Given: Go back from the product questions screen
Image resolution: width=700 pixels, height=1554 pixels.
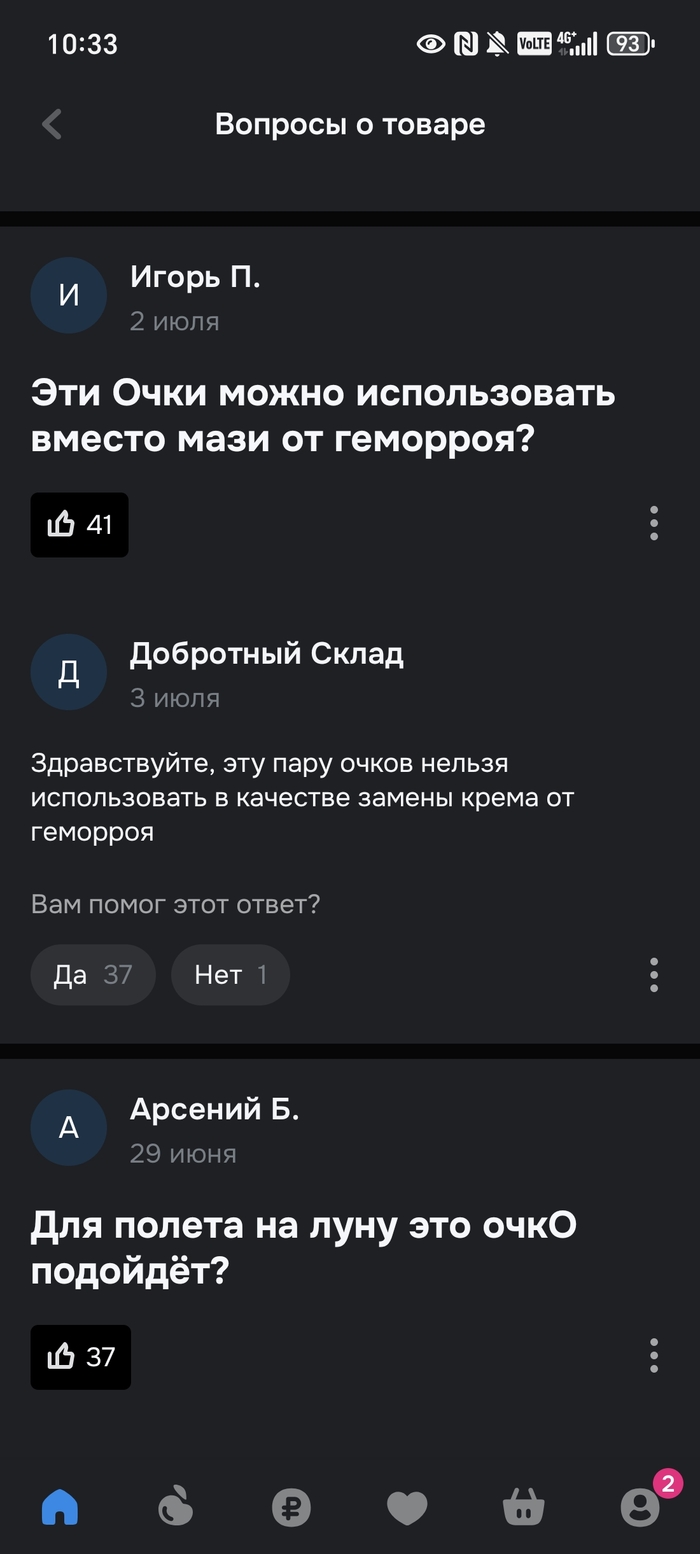Looking at the screenshot, I should pyautogui.click(x=52, y=125).
